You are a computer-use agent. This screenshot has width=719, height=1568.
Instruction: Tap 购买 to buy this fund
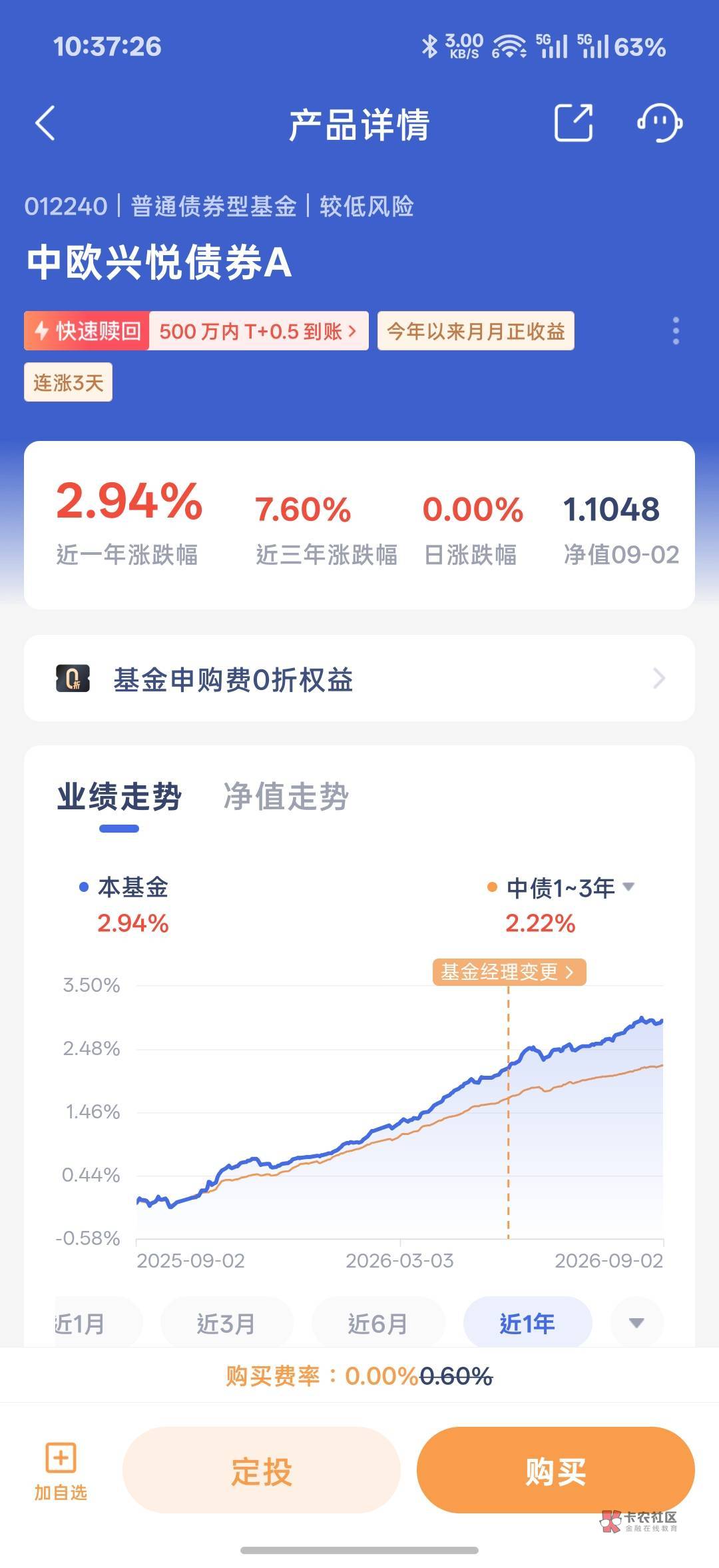pos(556,1471)
